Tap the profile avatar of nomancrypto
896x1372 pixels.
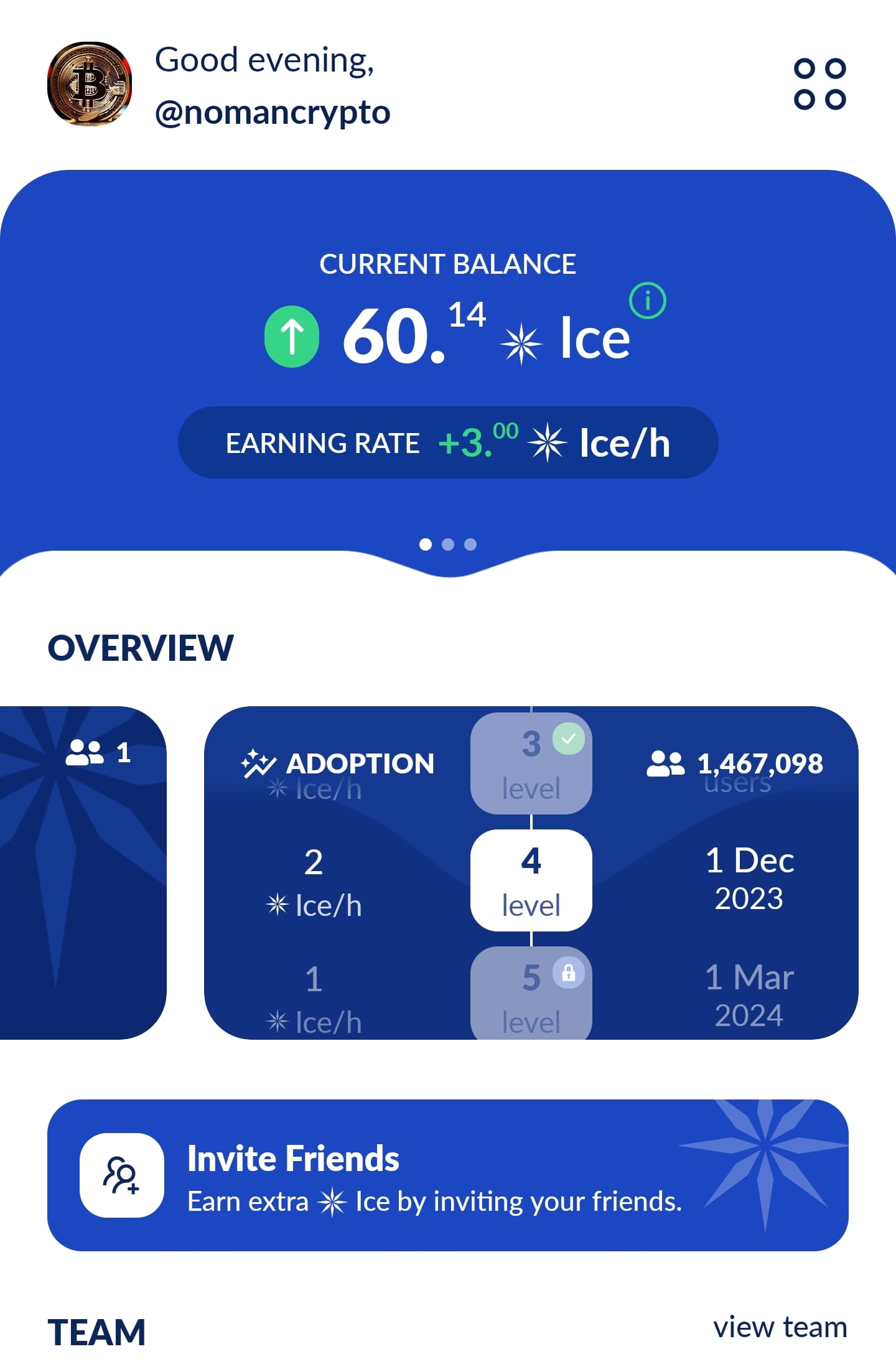click(x=90, y=85)
